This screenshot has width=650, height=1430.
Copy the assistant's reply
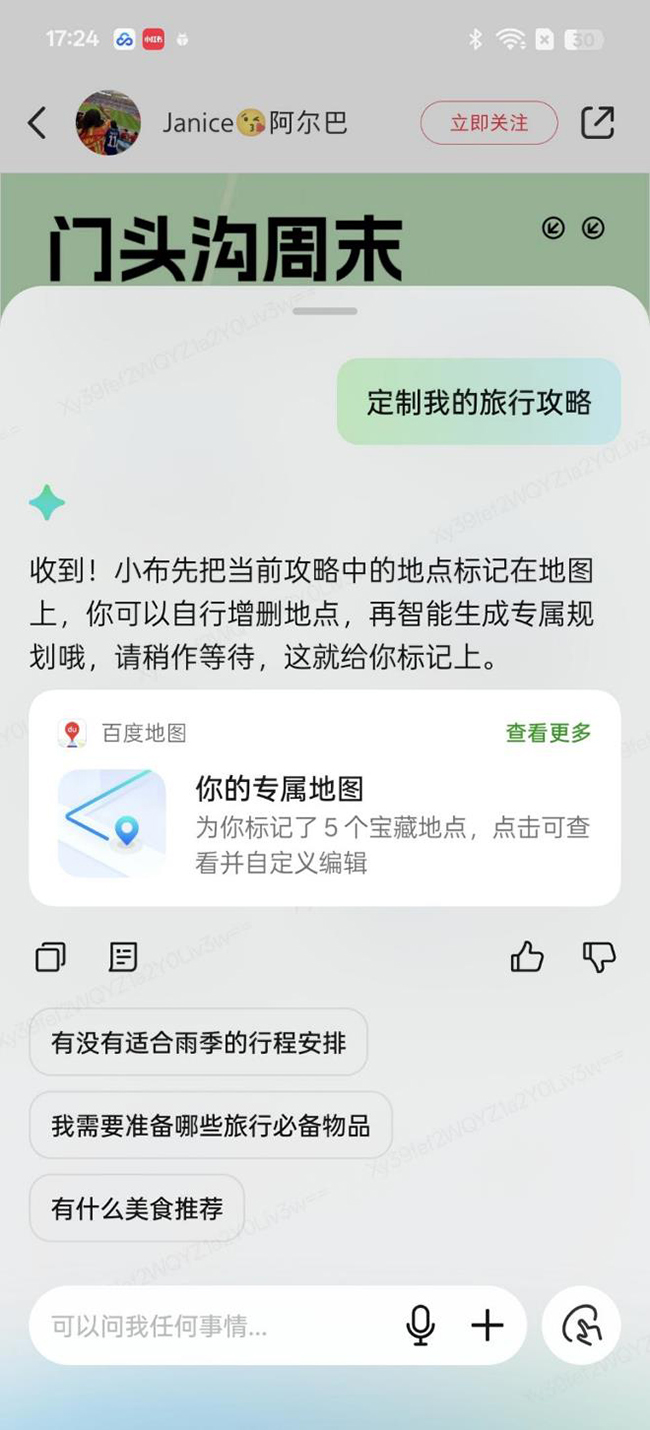click(x=50, y=957)
